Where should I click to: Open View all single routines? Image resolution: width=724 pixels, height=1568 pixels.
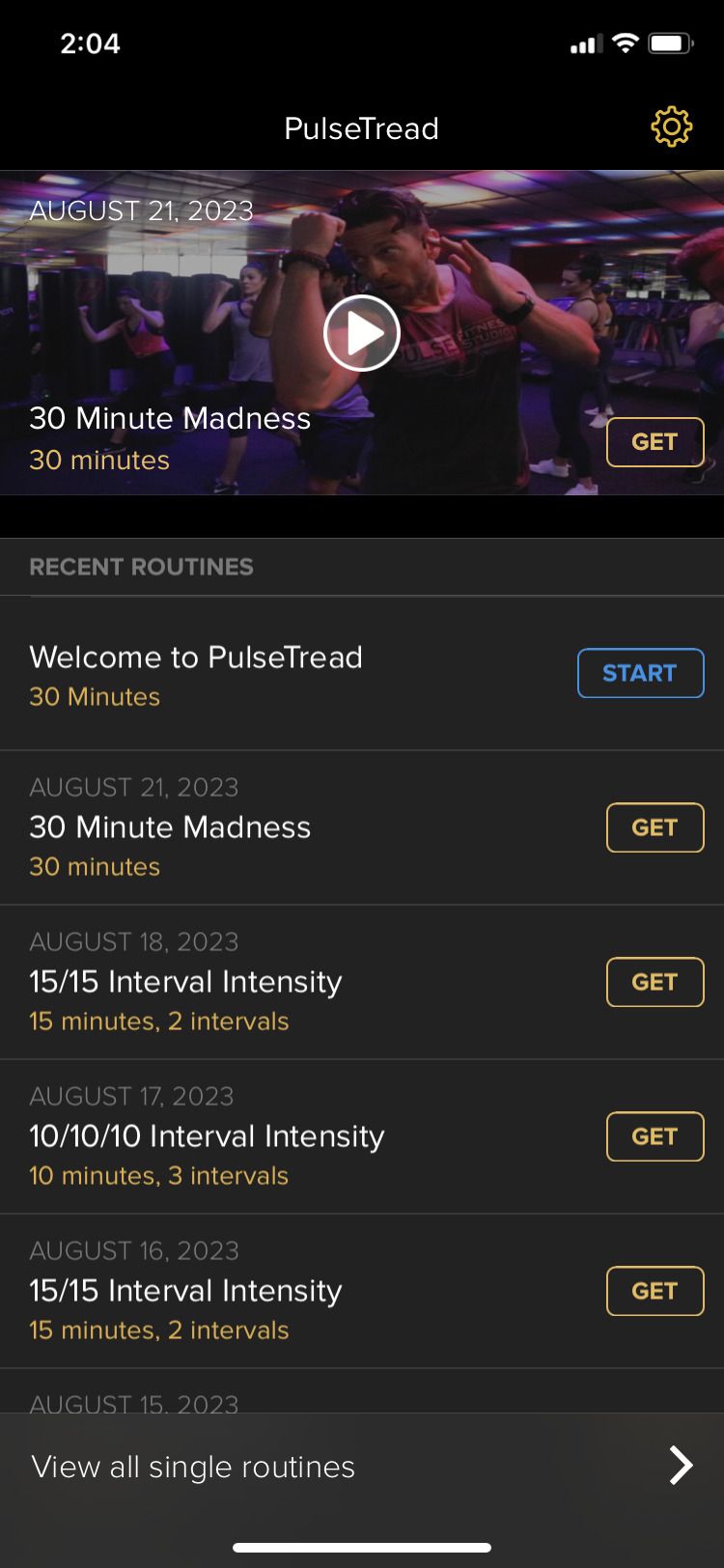click(193, 1466)
